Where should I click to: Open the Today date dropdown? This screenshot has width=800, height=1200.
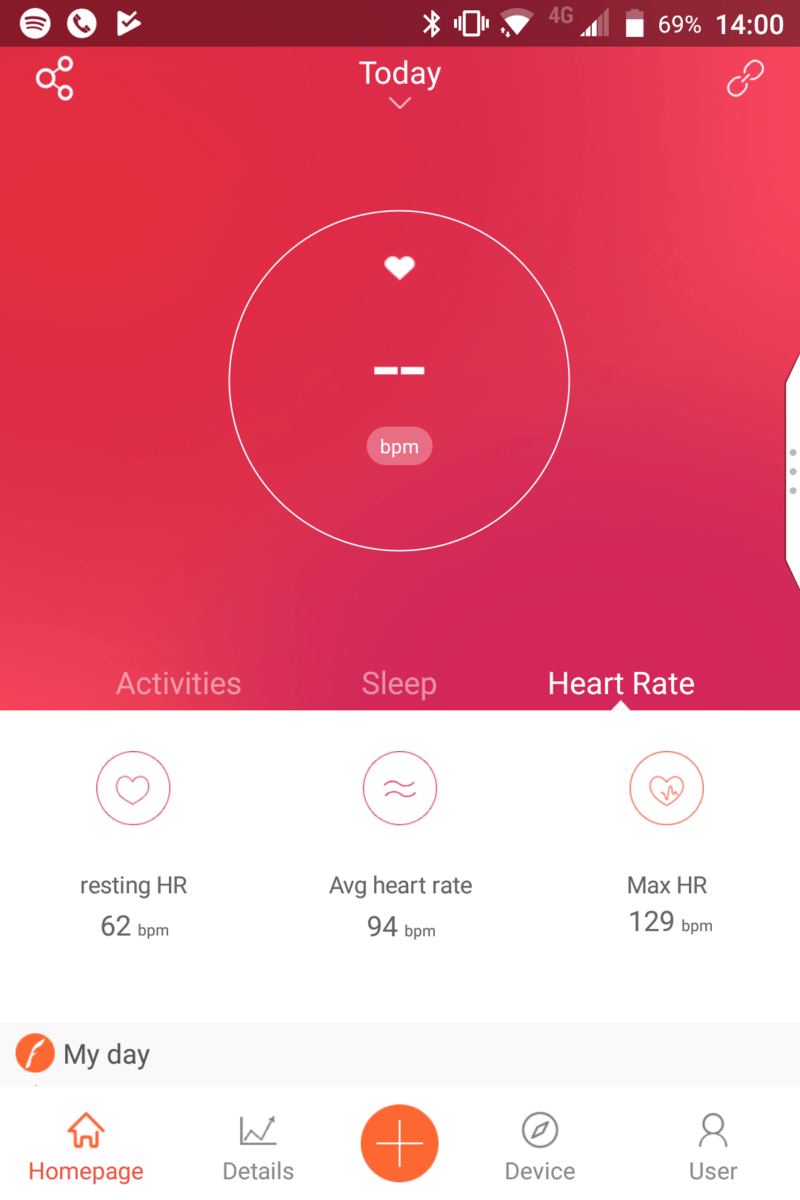400,82
